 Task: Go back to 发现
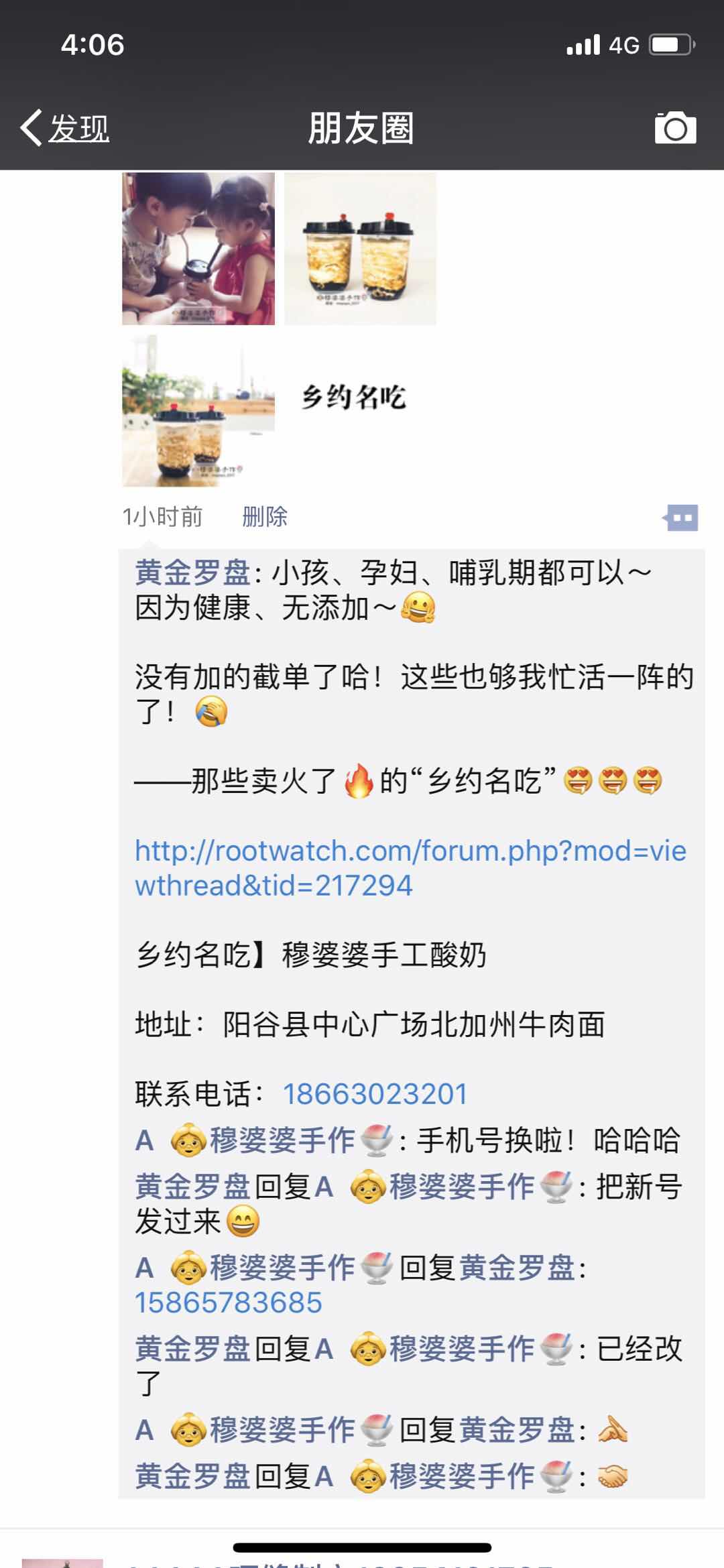coord(65,127)
